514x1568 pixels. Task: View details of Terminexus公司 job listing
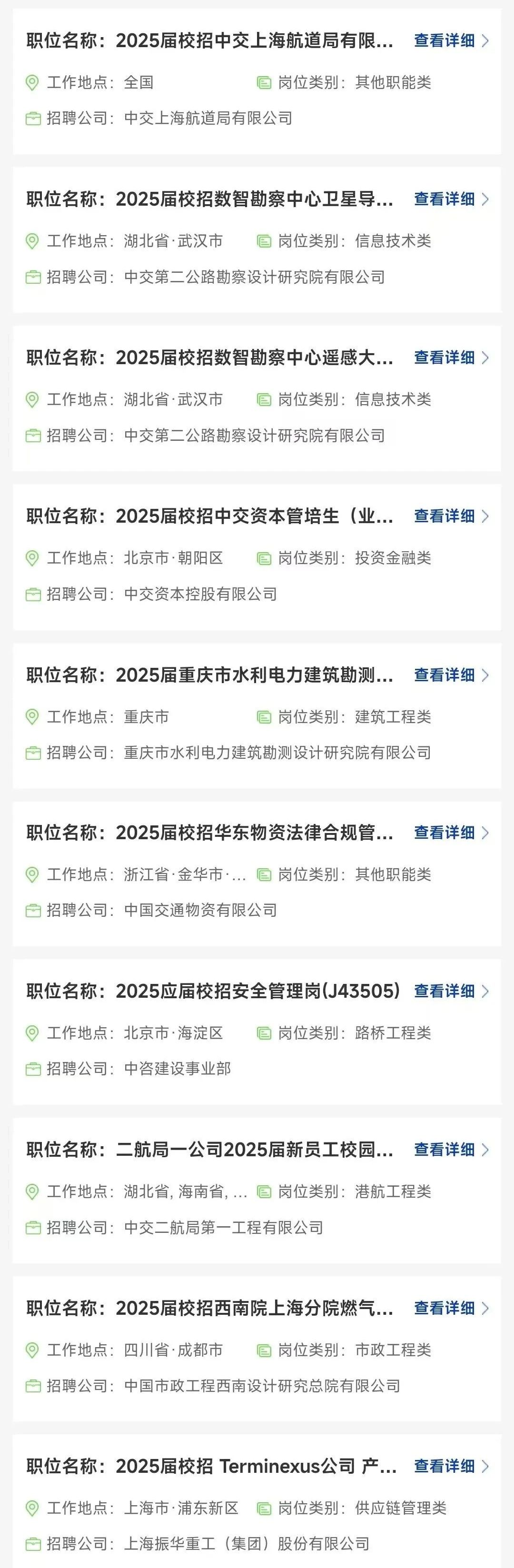coord(451,1466)
